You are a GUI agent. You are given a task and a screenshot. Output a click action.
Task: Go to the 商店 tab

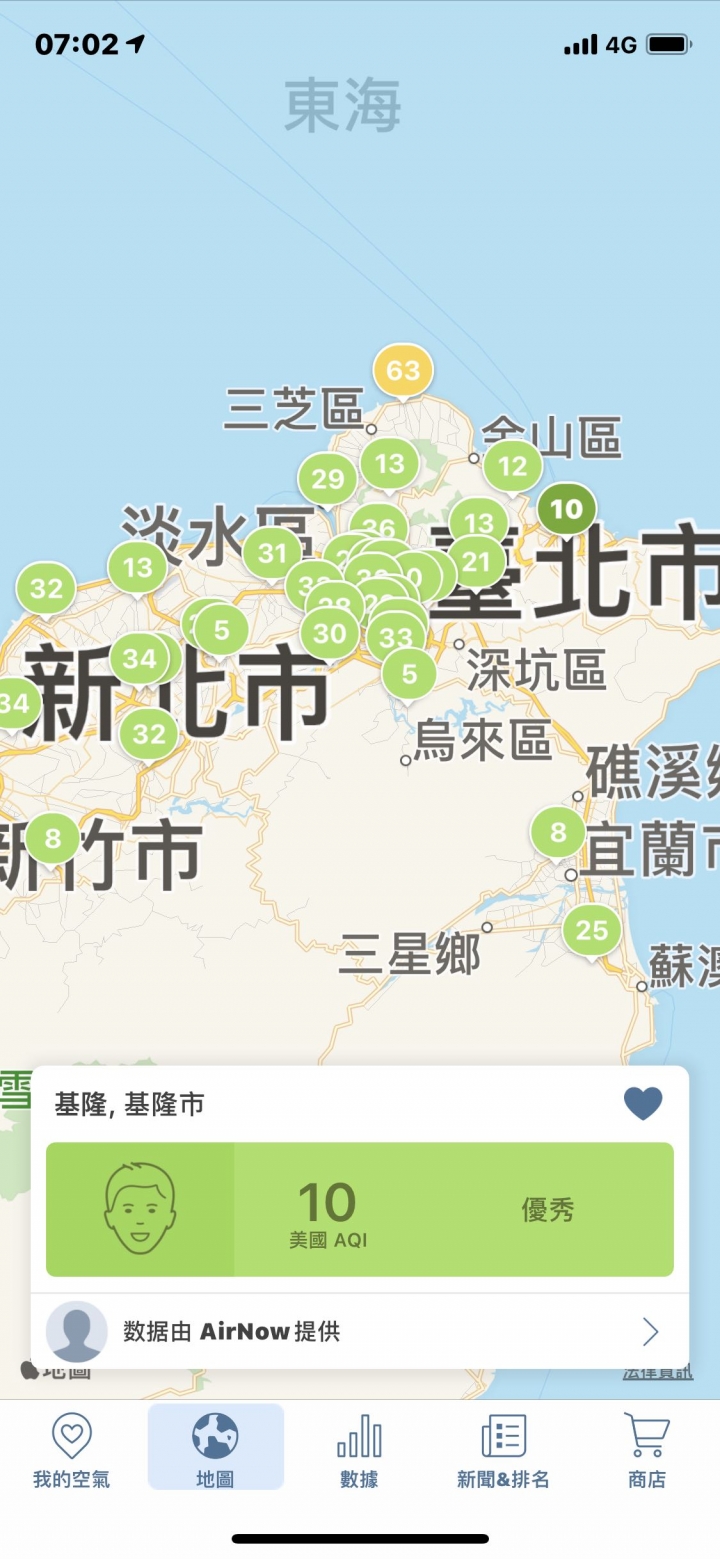point(646,1449)
